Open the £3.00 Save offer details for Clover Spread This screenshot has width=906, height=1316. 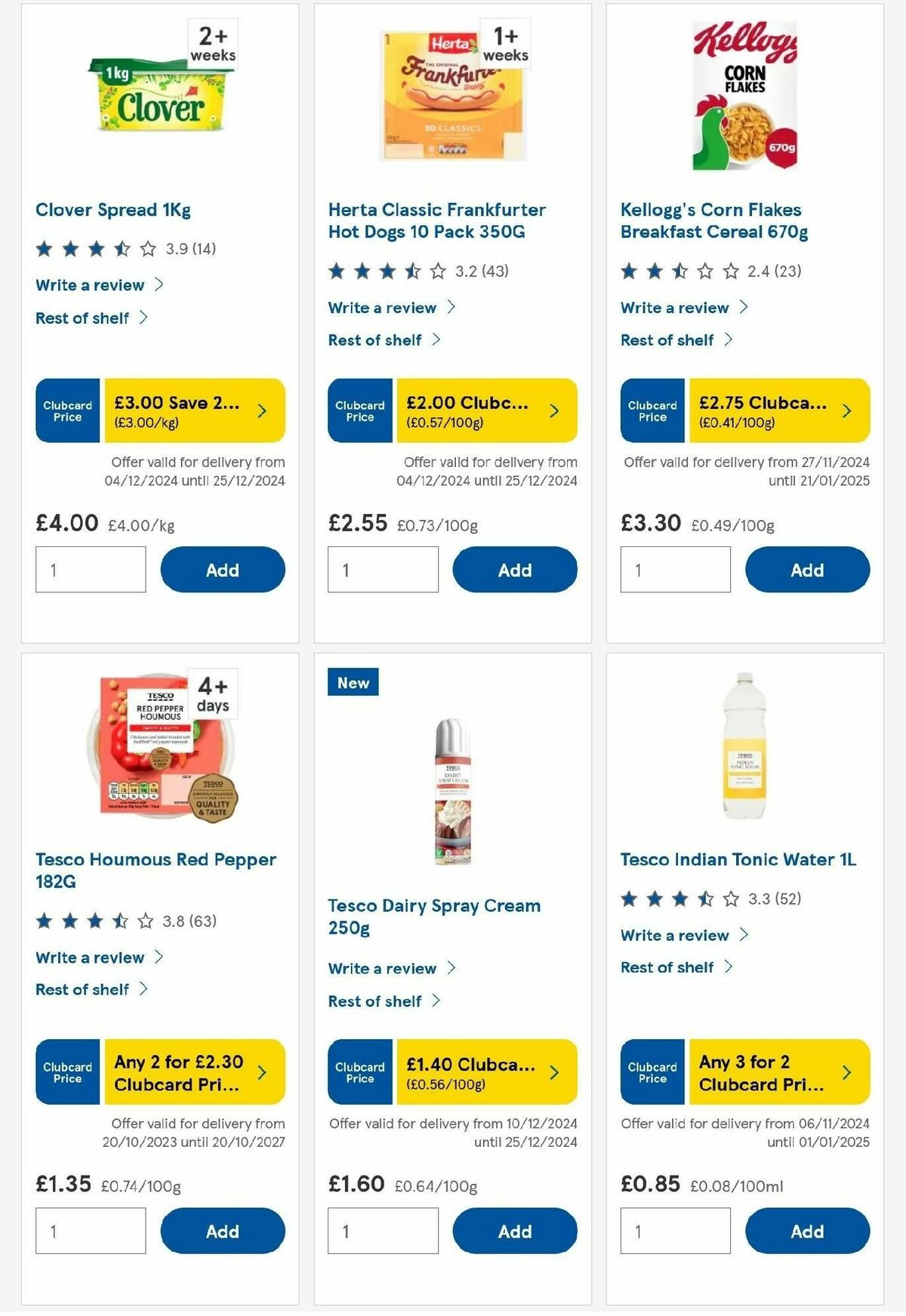pyautogui.click(x=189, y=410)
